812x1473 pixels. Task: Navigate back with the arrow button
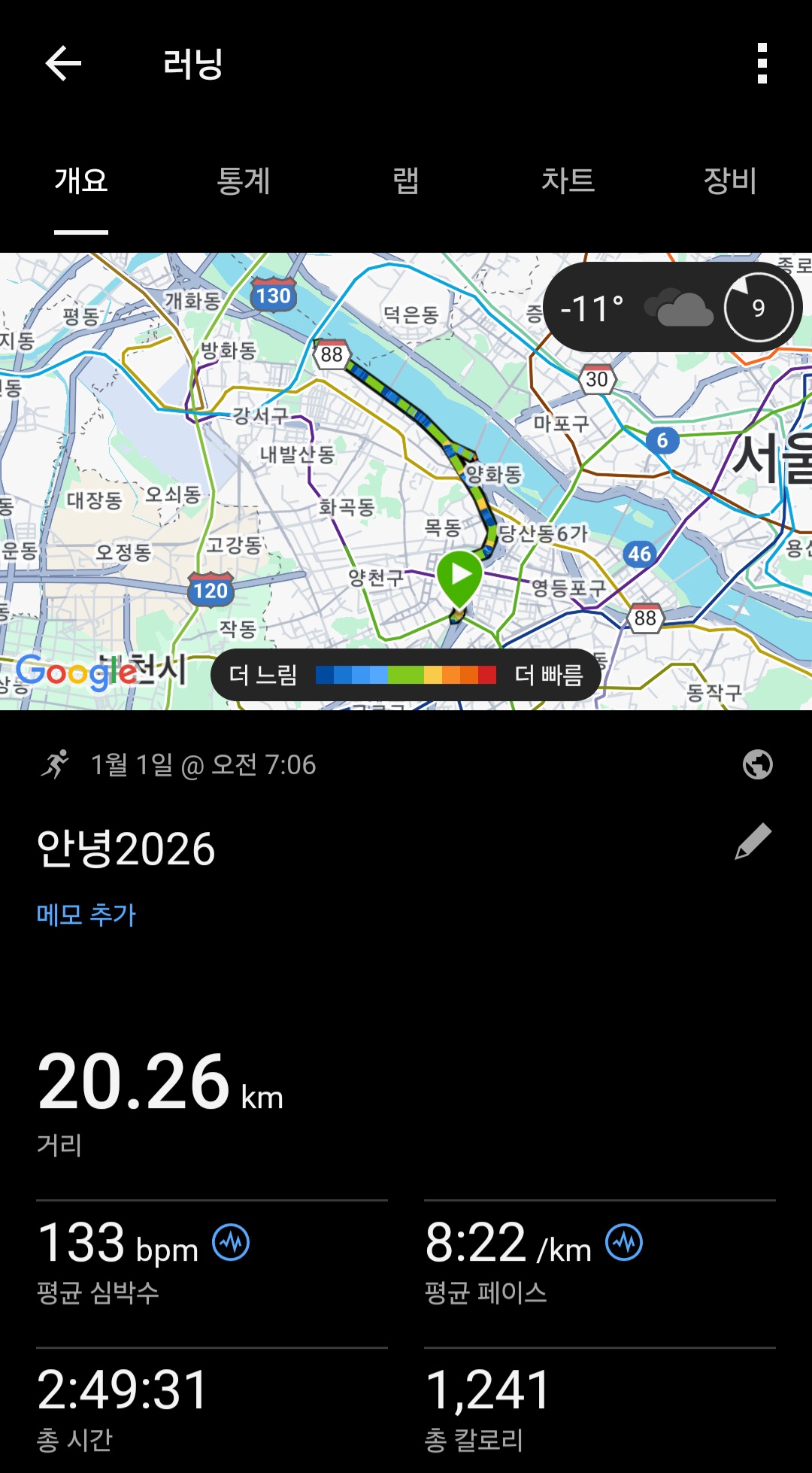[60, 64]
